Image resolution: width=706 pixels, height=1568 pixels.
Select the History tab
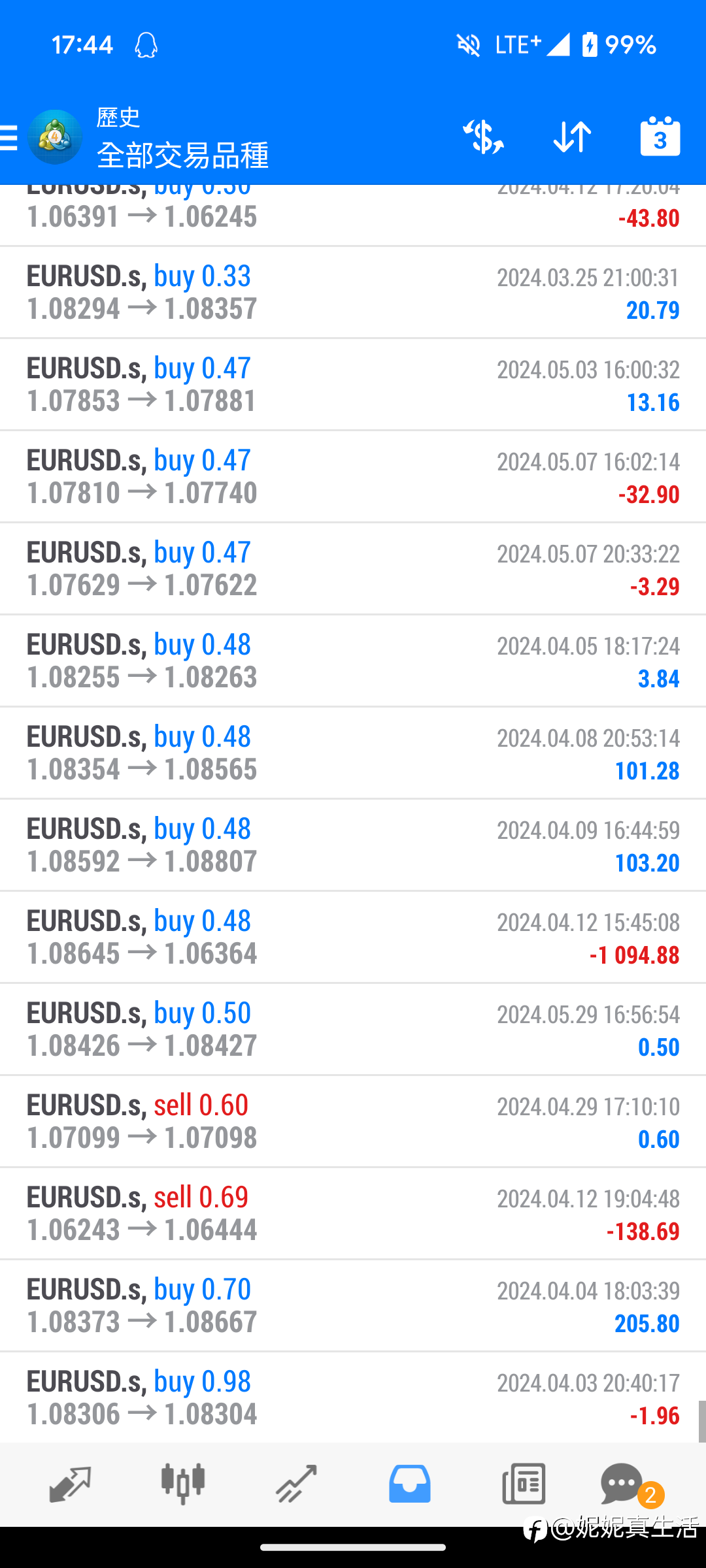tap(410, 1484)
